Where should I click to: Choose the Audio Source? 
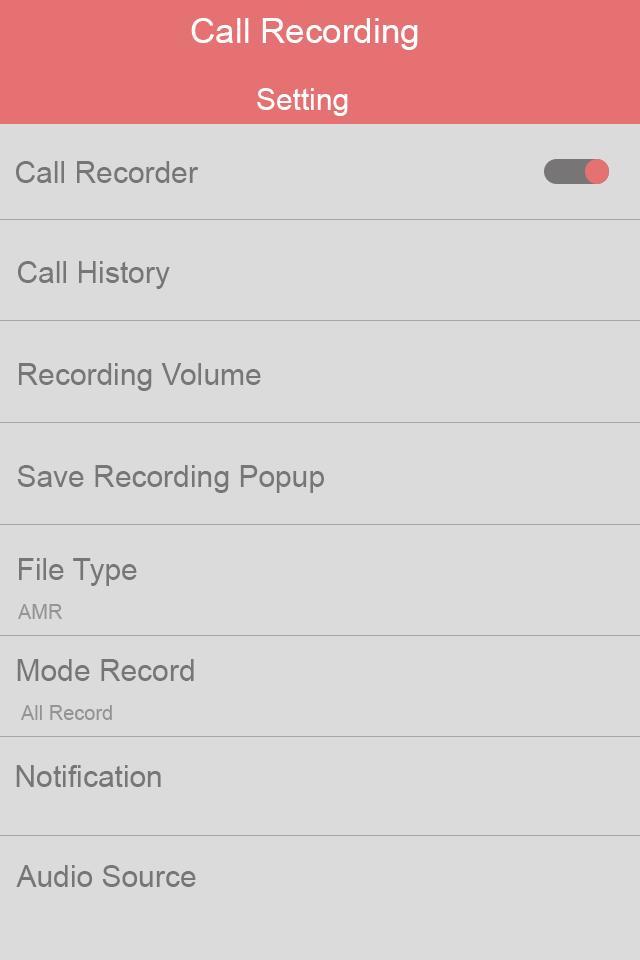107,877
